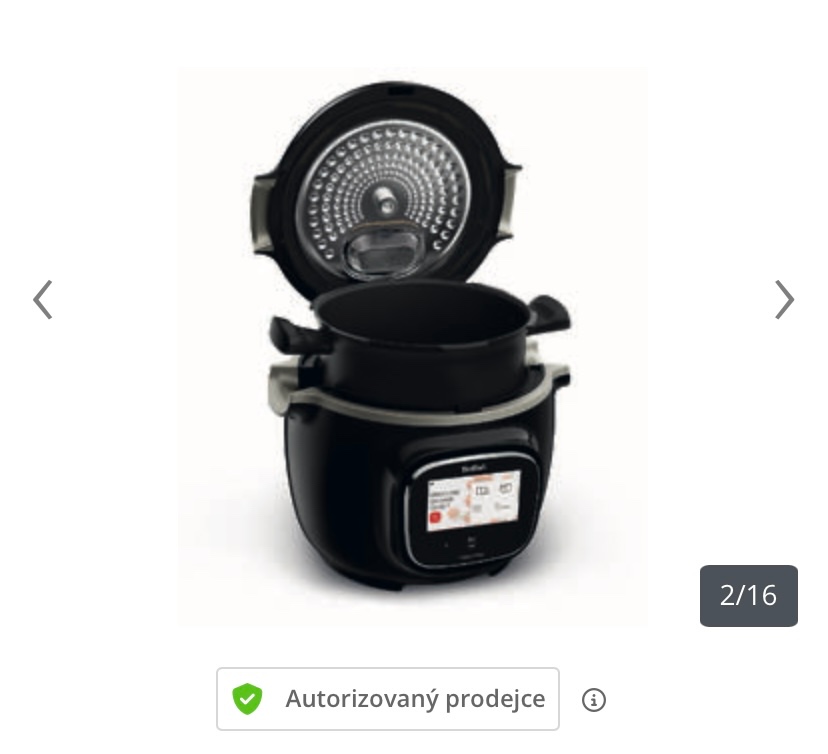Open info icon next to Autorizovaný prodejce
Screen dimensions: 828x754
pyautogui.click(x=594, y=700)
